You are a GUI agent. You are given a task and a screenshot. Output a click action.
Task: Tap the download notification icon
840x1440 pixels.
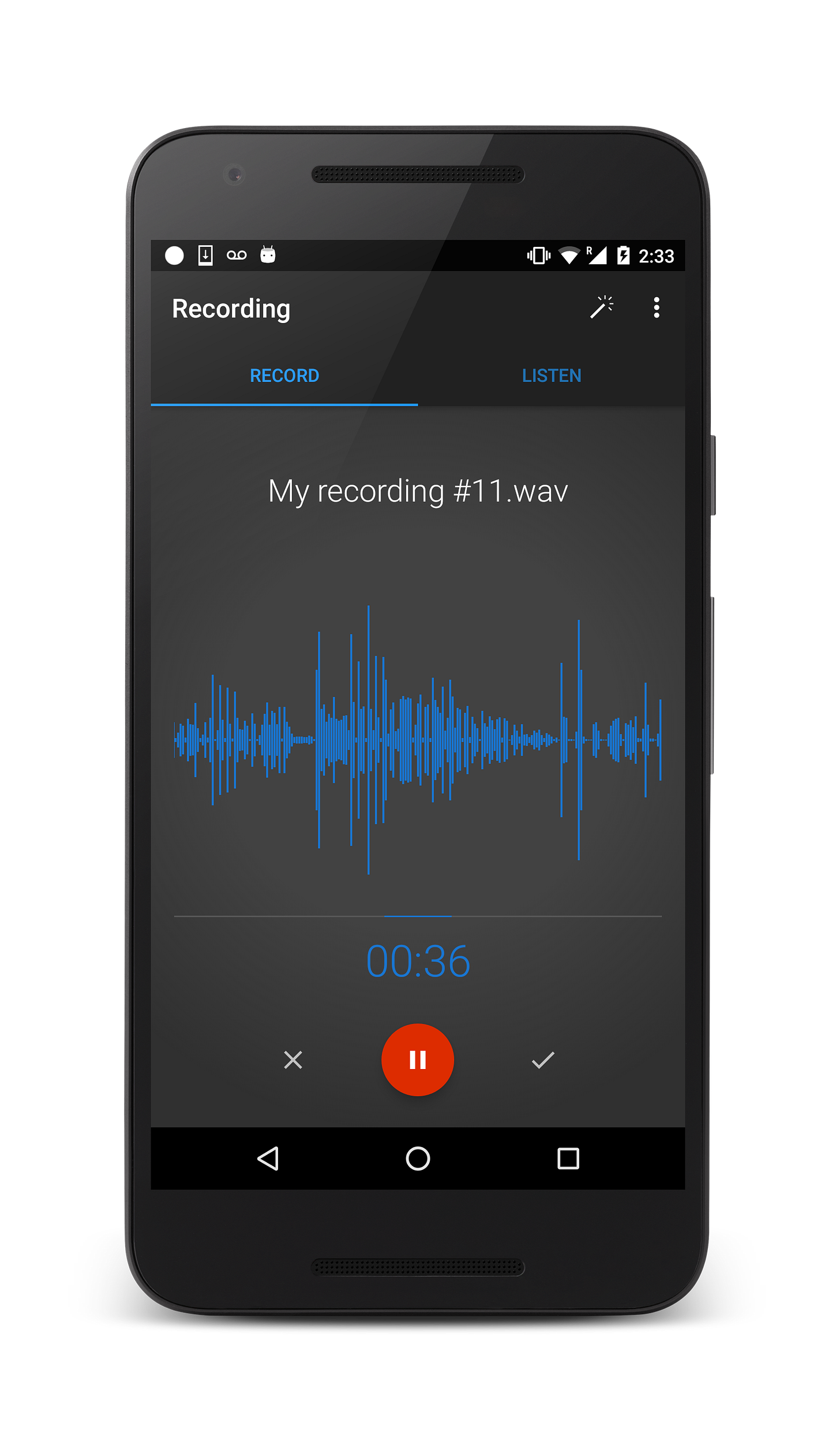[x=205, y=254]
